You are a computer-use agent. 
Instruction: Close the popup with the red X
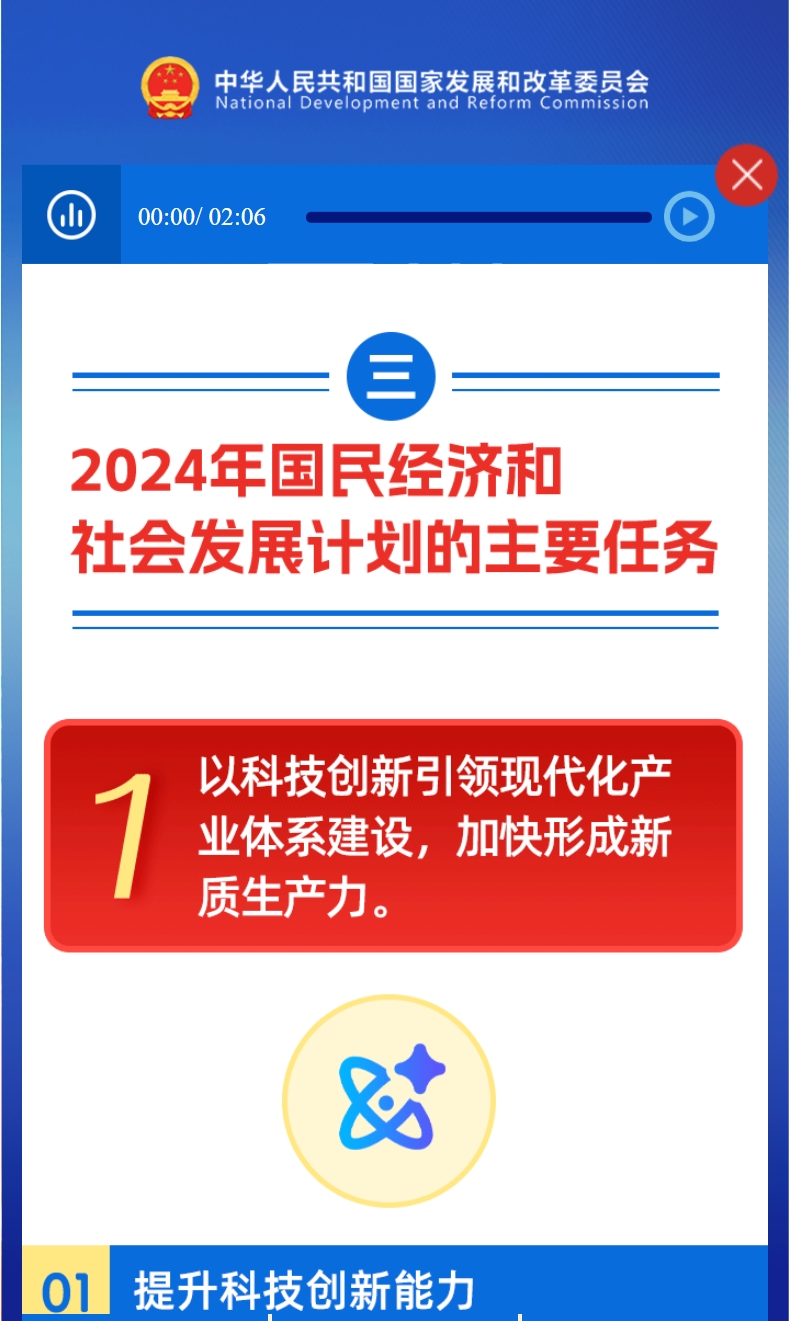tap(746, 175)
